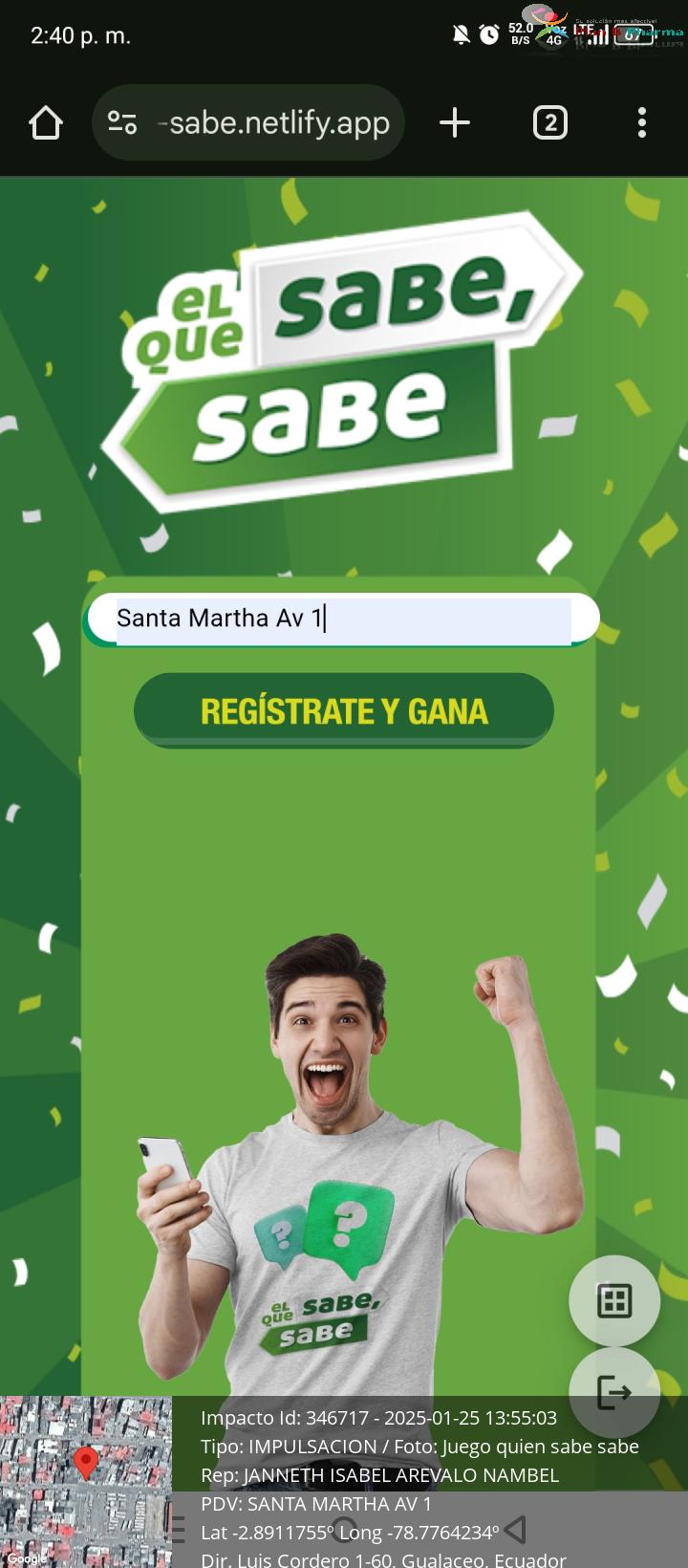Tap the REGÍSTRATE Y GANA button

(x=344, y=710)
